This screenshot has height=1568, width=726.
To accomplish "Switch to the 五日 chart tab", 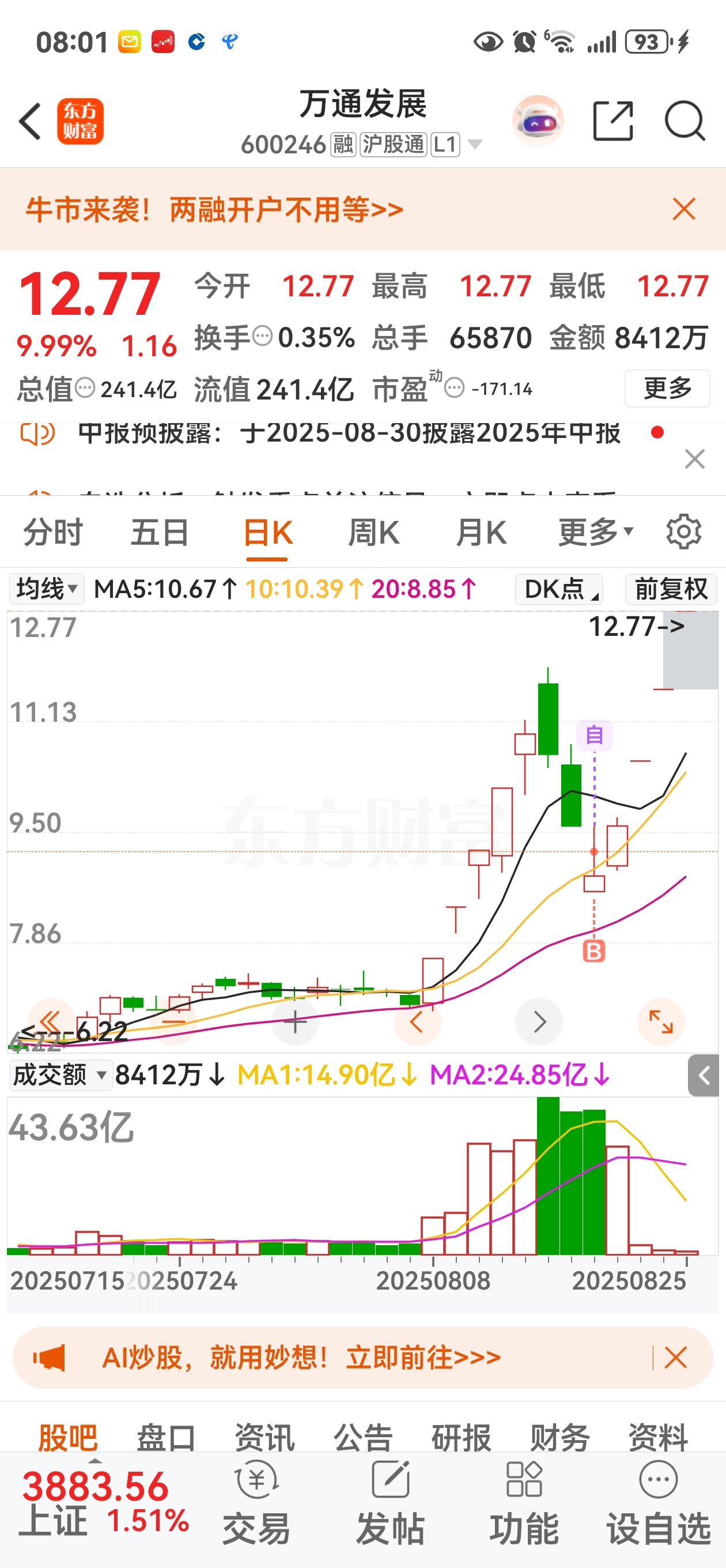I will point(160,533).
